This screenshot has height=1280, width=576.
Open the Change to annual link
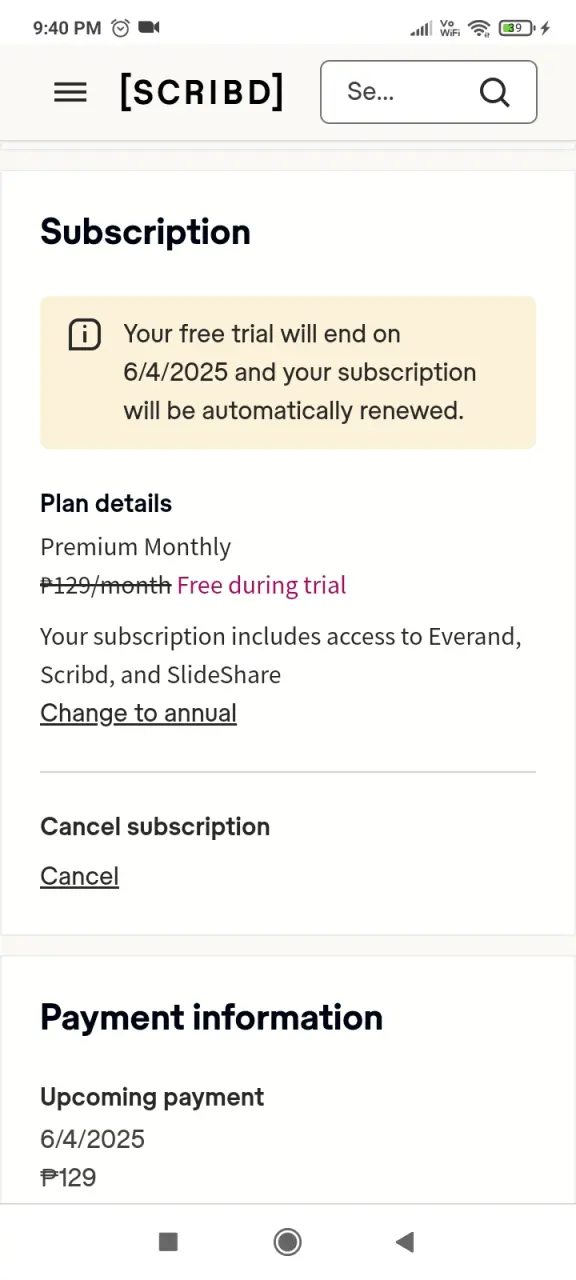click(x=138, y=713)
